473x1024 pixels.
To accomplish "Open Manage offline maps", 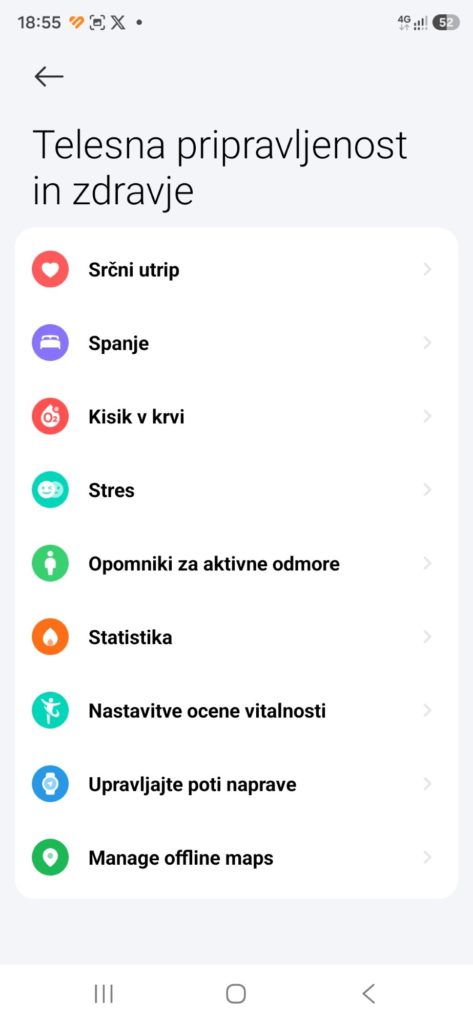I will 236,857.
